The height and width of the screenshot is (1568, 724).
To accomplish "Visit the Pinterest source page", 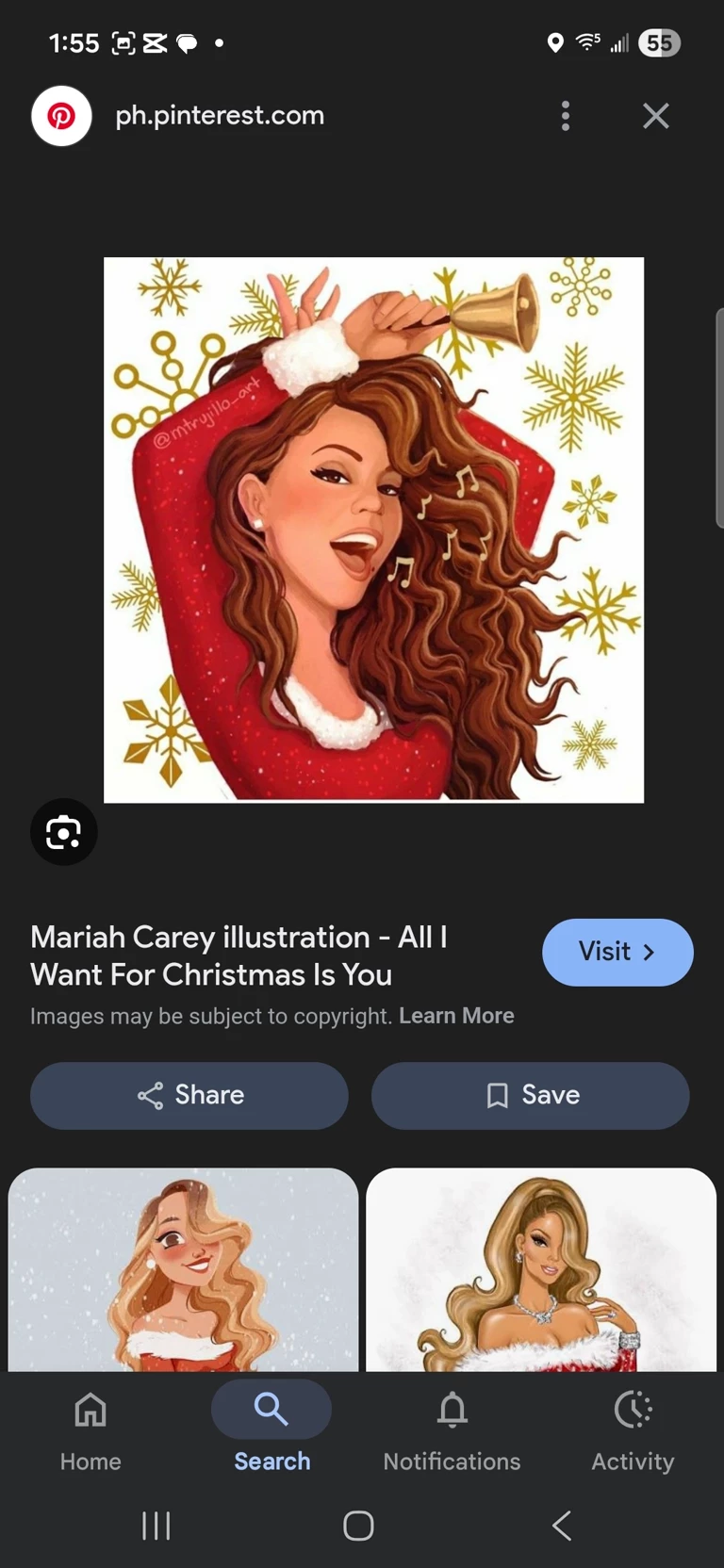I will (617, 952).
